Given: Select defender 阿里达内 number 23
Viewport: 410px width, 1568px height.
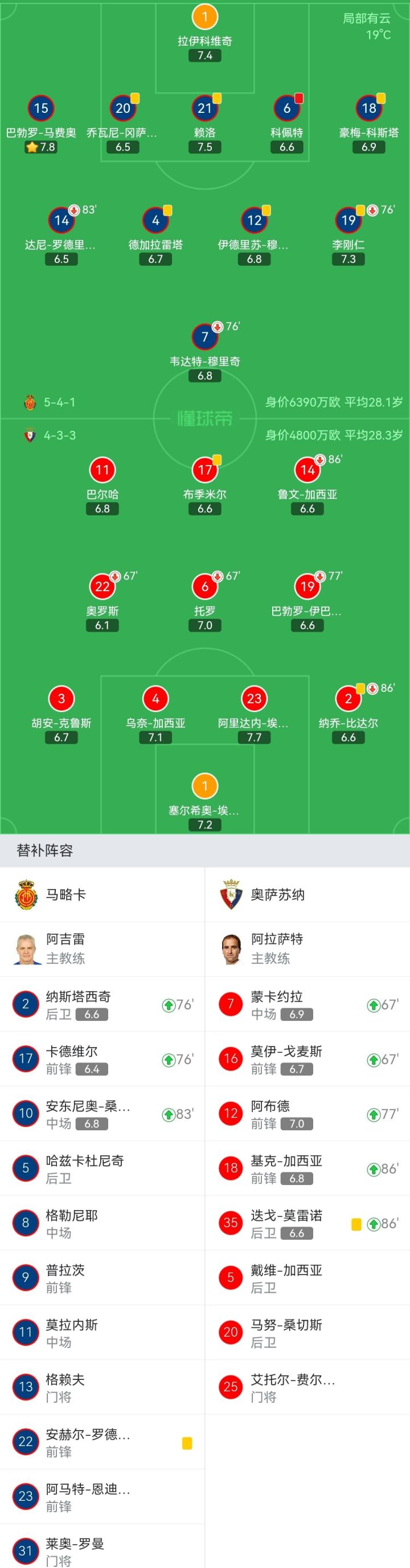Looking at the screenshot, I should click(x=255, y=715).
